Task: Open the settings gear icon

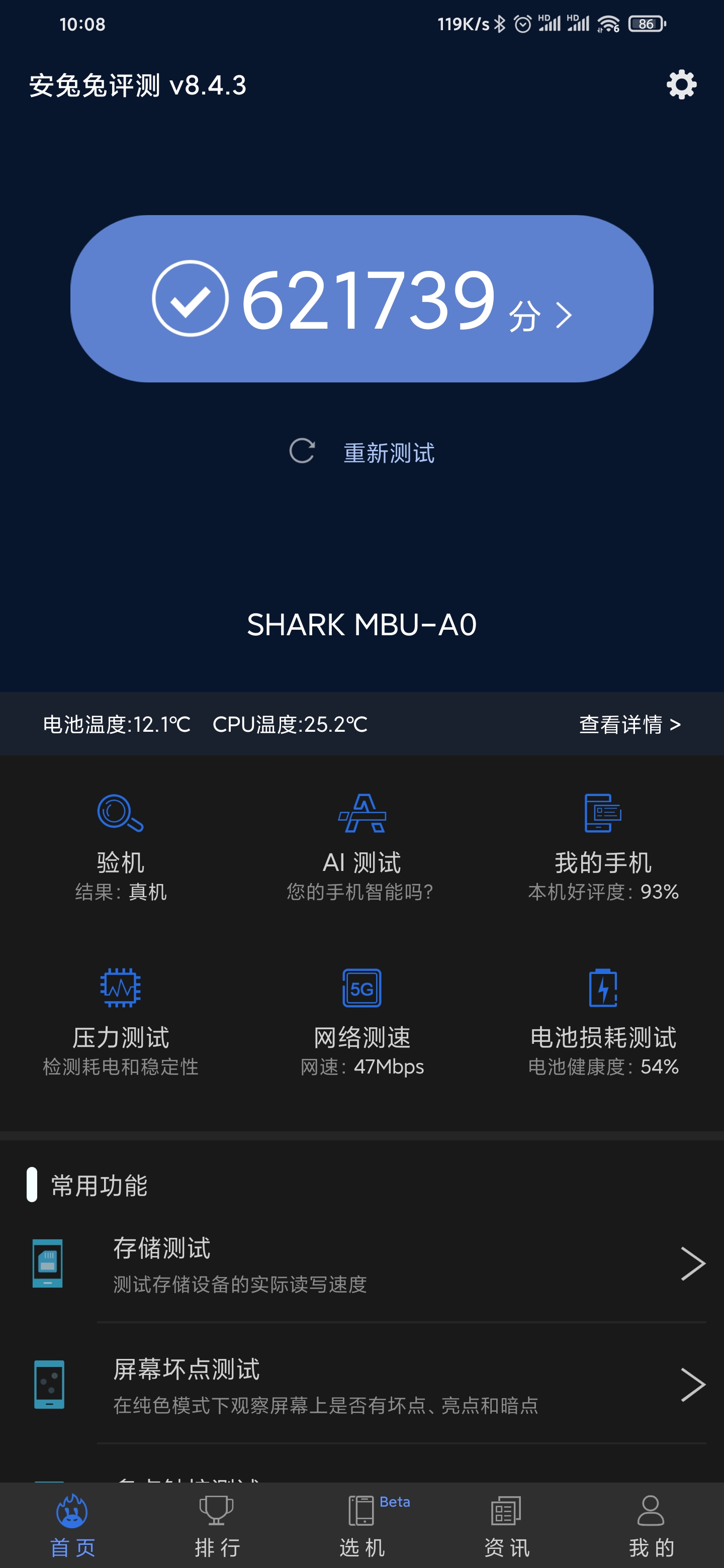Action: [681, 84]
